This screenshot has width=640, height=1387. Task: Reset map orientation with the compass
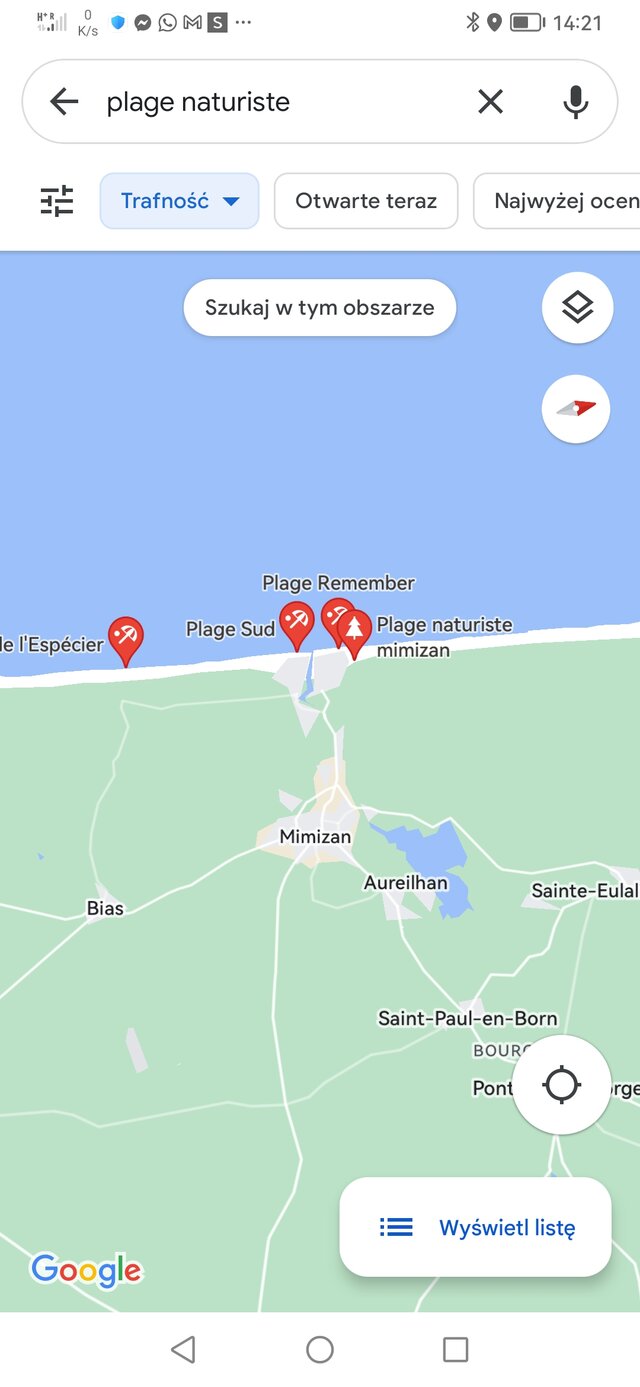tap(576, 408)
